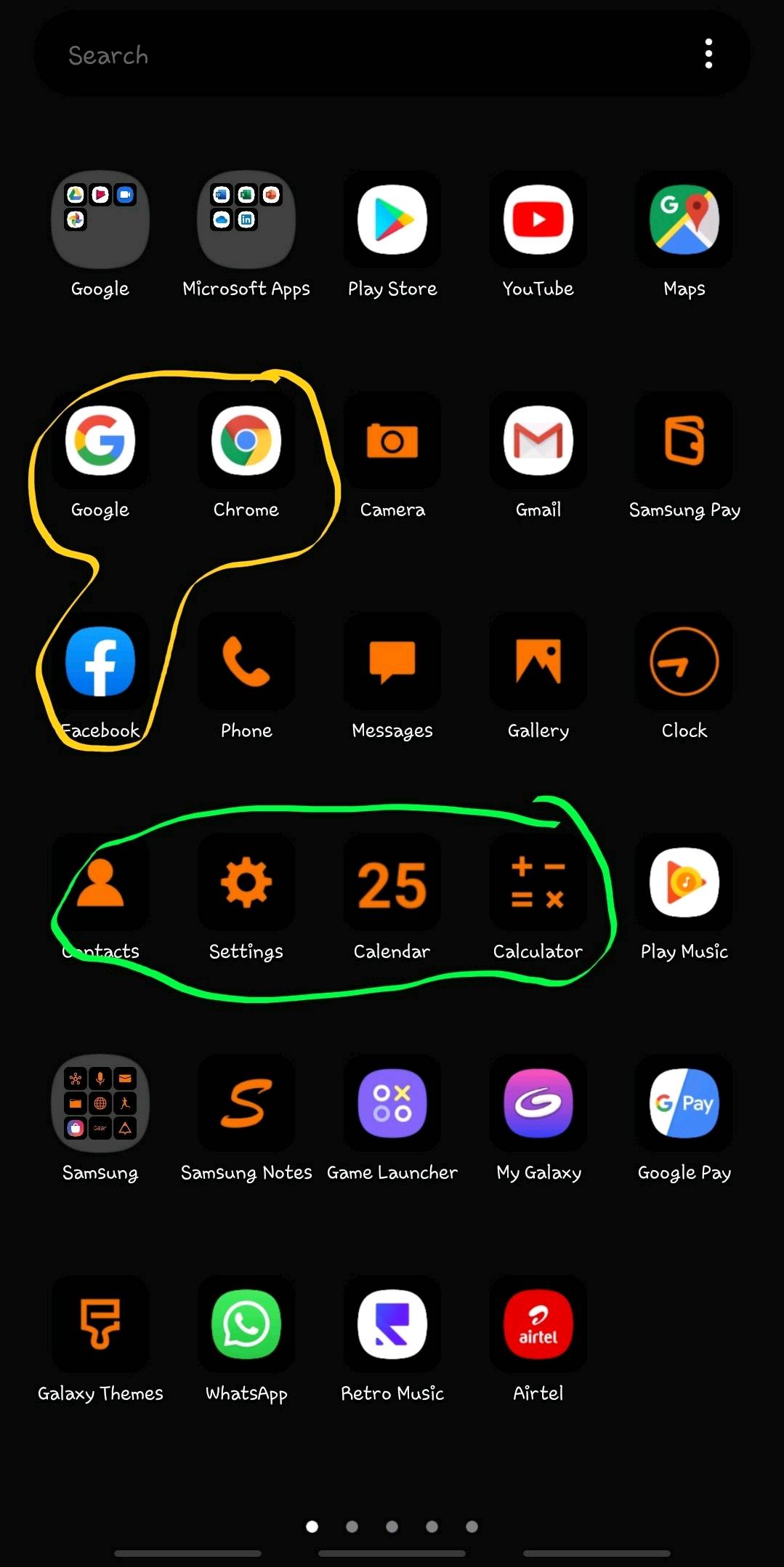The image size is (784, 1567).
Task: Open the Gallery app
Action: click(538, 662)
